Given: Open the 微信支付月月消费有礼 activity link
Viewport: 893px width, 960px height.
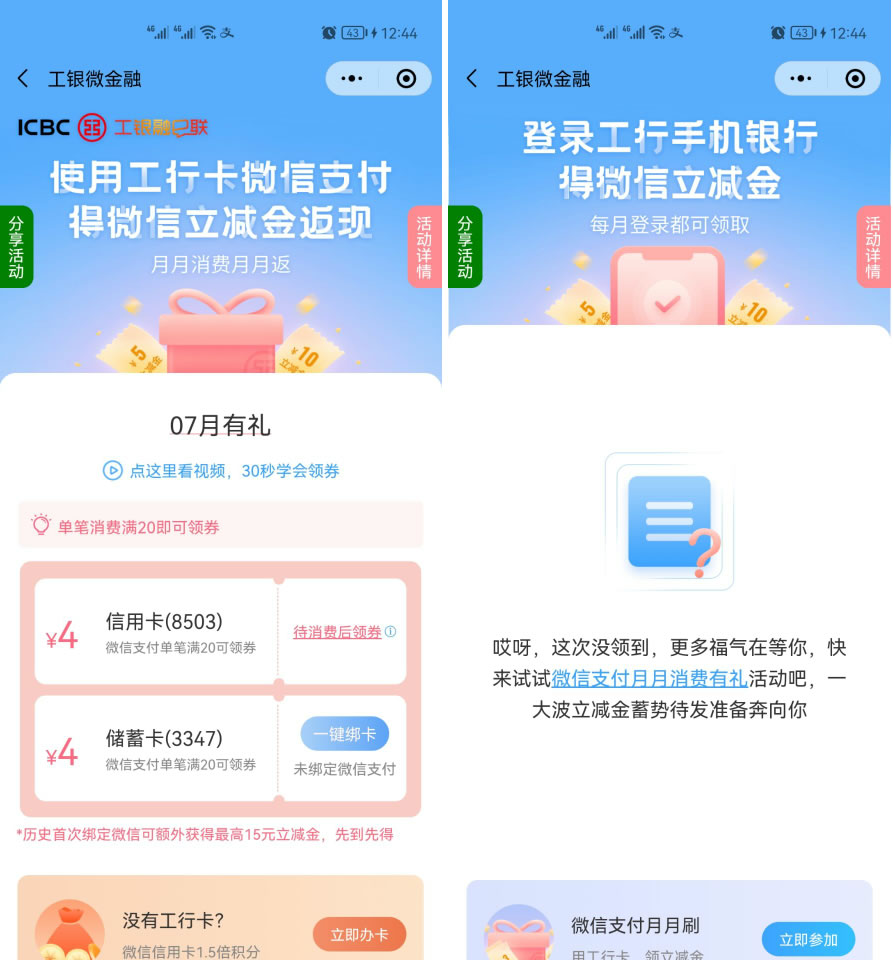Looking at the screenshot, I should (649, 678).
